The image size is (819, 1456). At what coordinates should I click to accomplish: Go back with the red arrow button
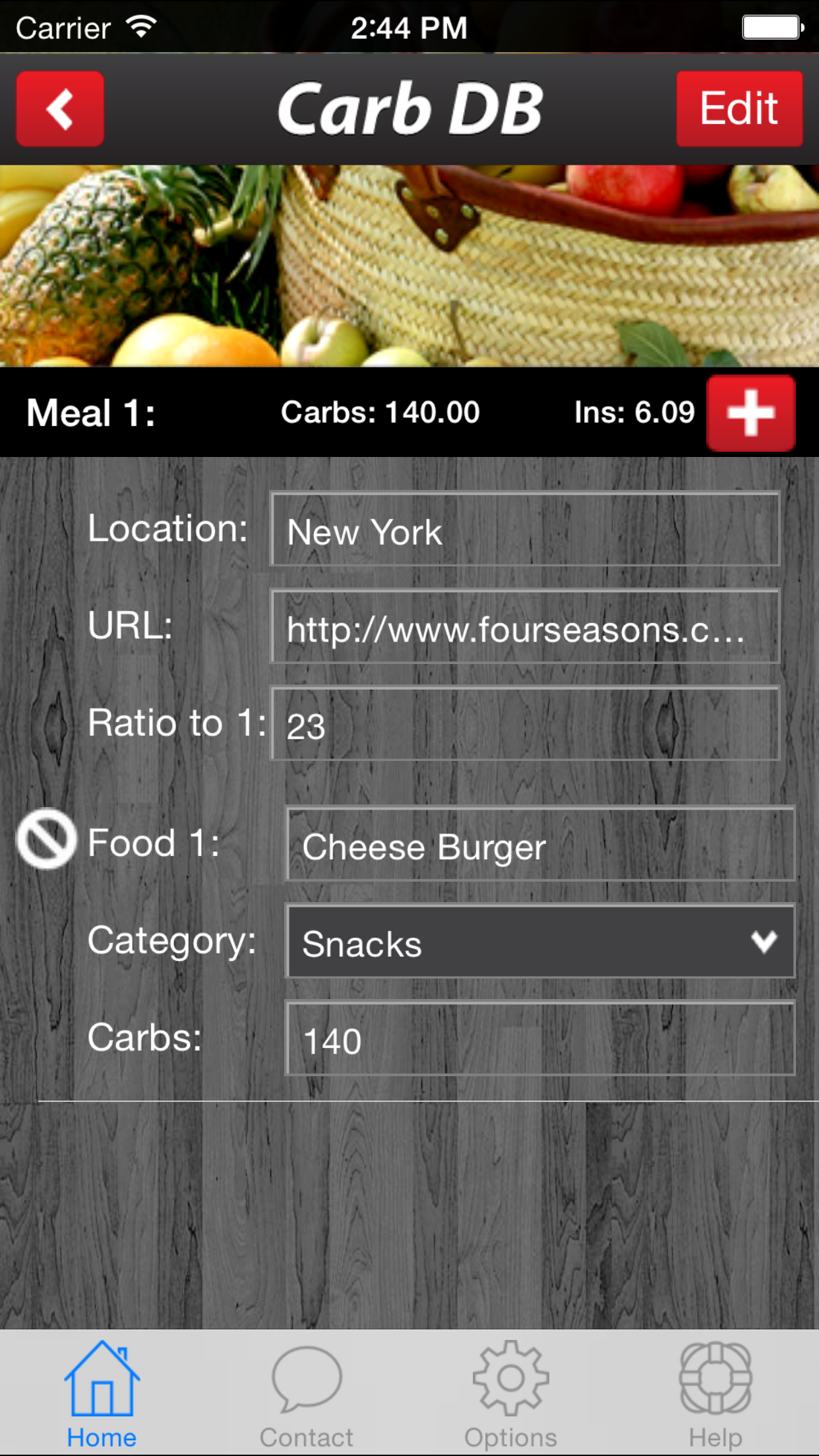[x=60, y=109]
